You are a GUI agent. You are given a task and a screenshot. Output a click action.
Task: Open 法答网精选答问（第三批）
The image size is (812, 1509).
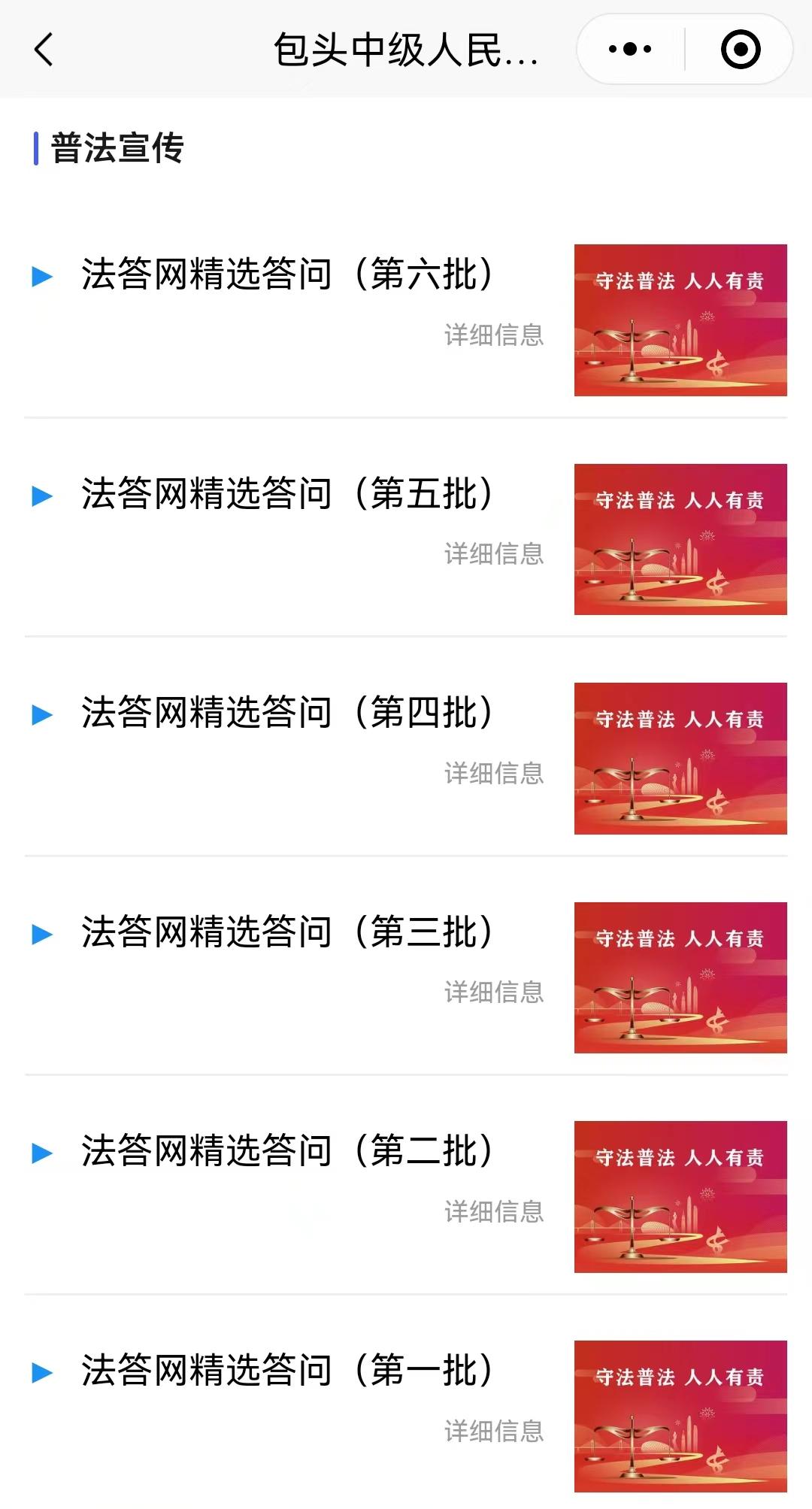[x=288, y=932]
